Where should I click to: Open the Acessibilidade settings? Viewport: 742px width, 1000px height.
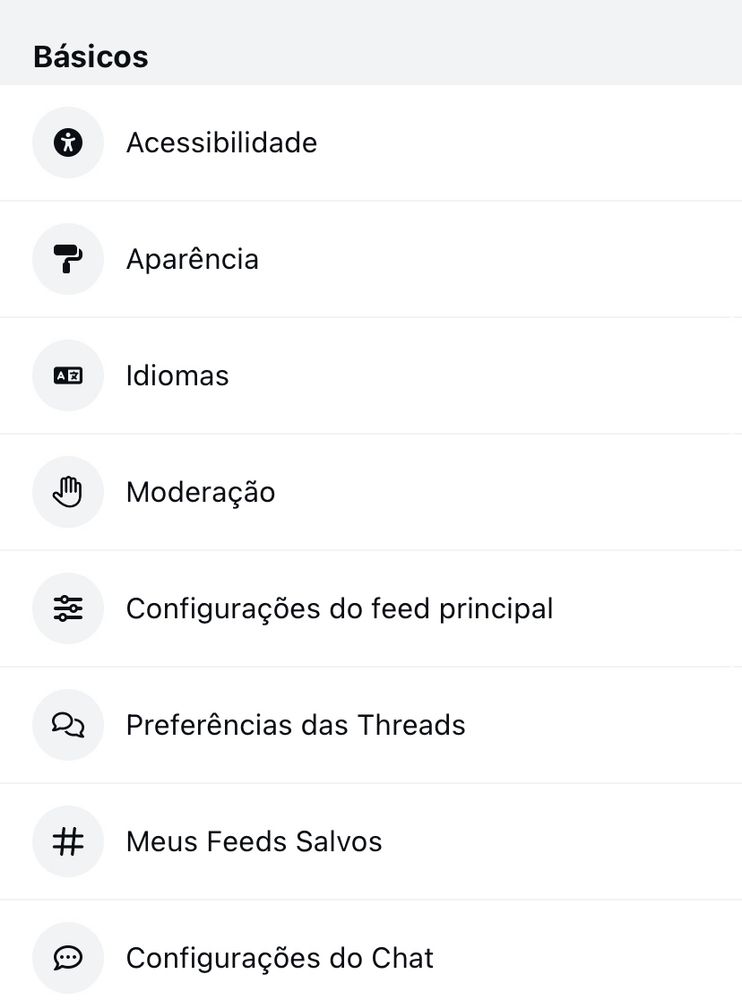click(222, 143)
